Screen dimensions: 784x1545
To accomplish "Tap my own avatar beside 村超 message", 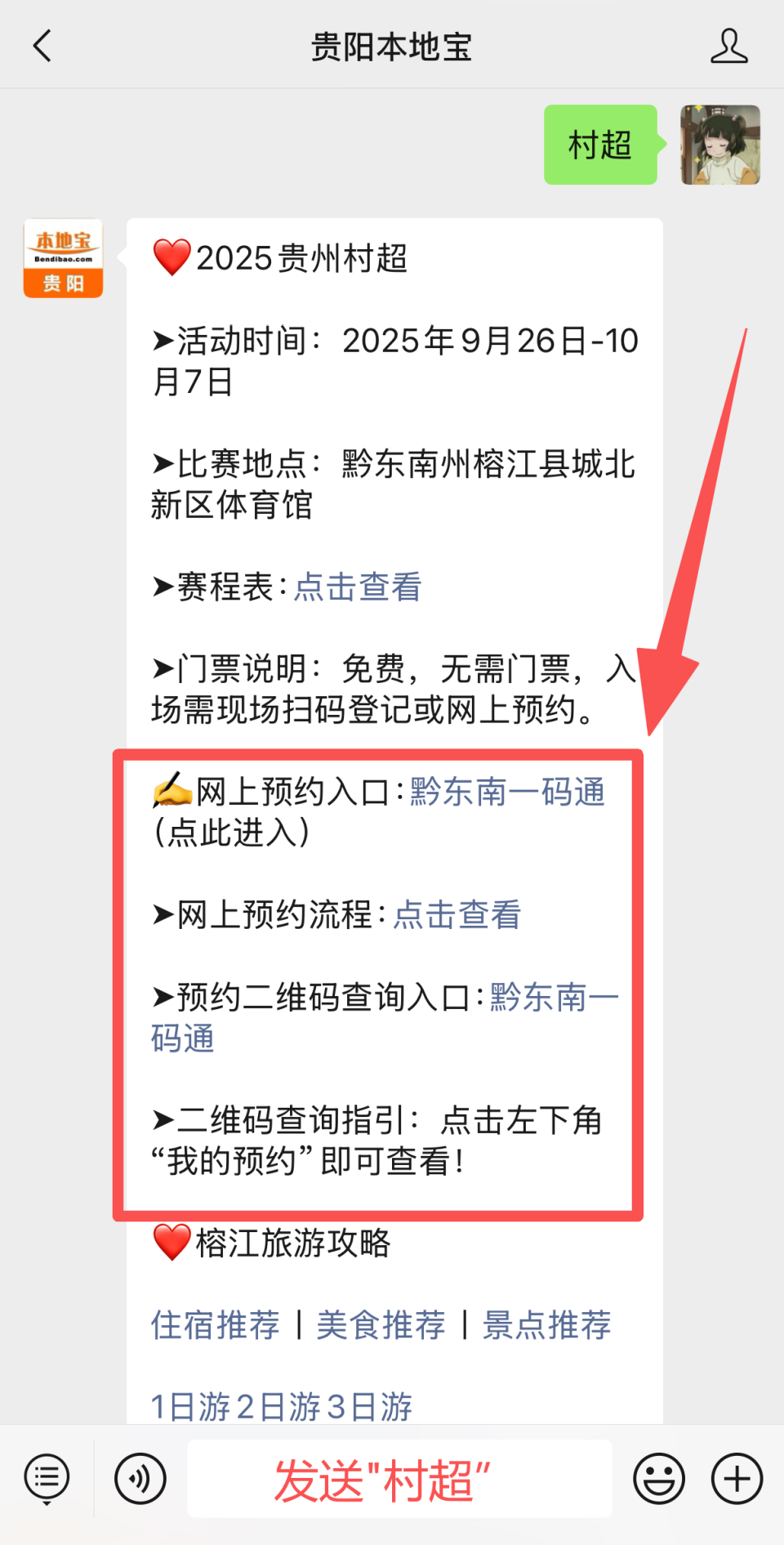I will tap(720, 145).
